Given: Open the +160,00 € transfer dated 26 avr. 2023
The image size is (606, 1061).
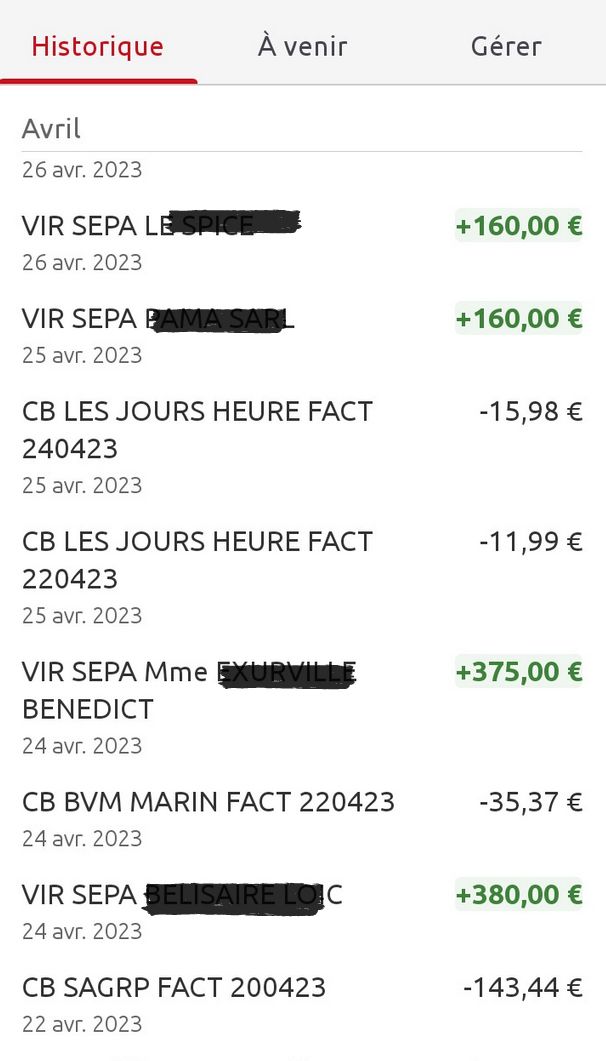Looking at the screenshot, I should [300, 240].
